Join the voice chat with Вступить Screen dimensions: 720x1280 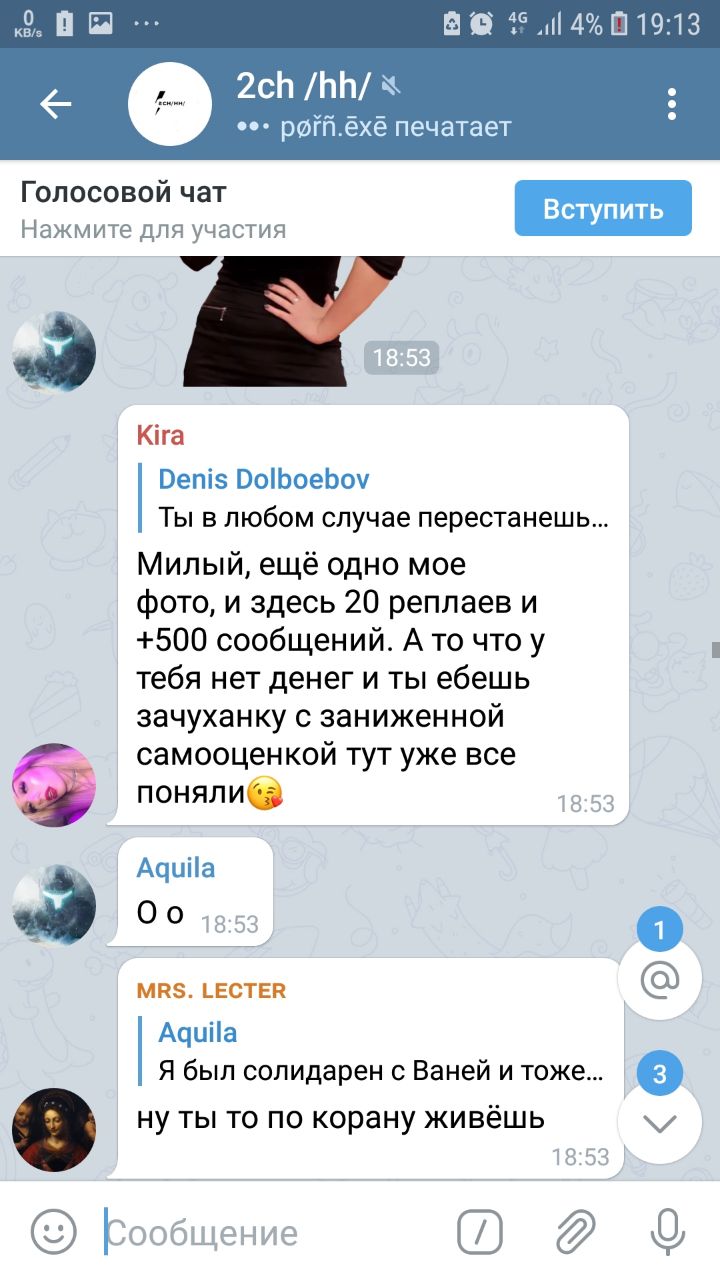[603, 209]
